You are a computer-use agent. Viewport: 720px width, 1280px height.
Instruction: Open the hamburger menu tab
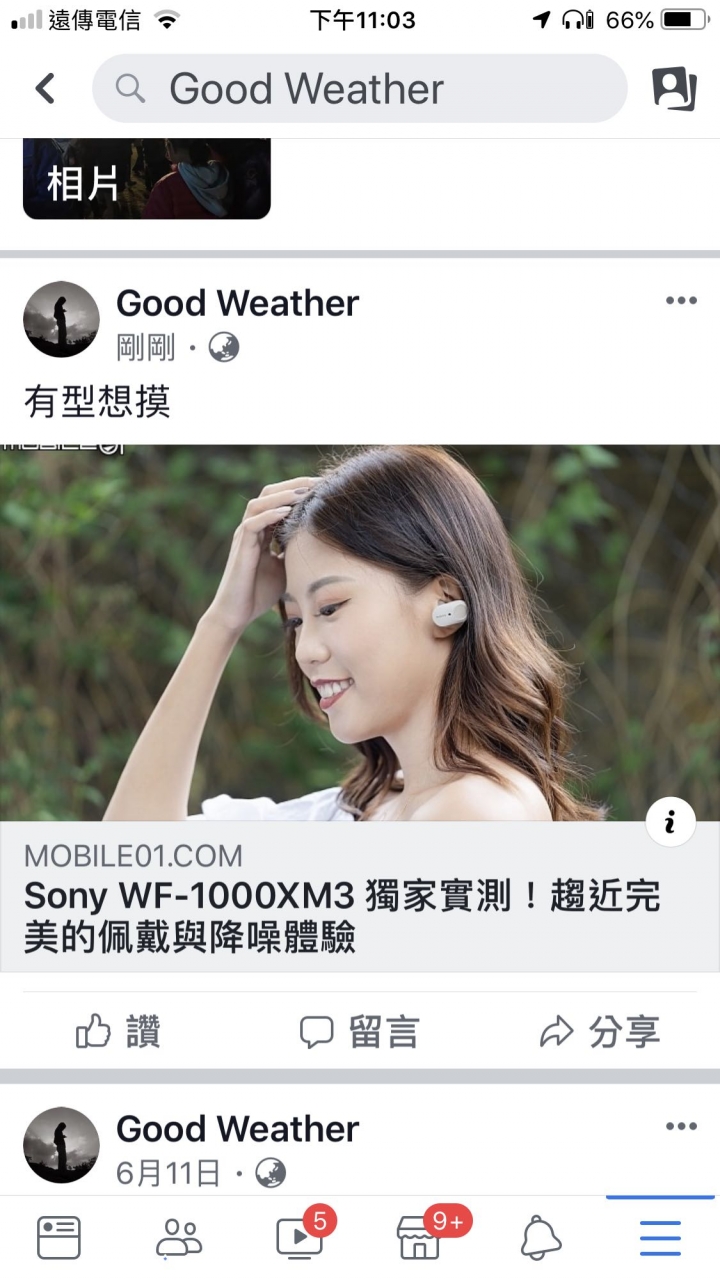pyautogui.click(x=660, y=1238)
